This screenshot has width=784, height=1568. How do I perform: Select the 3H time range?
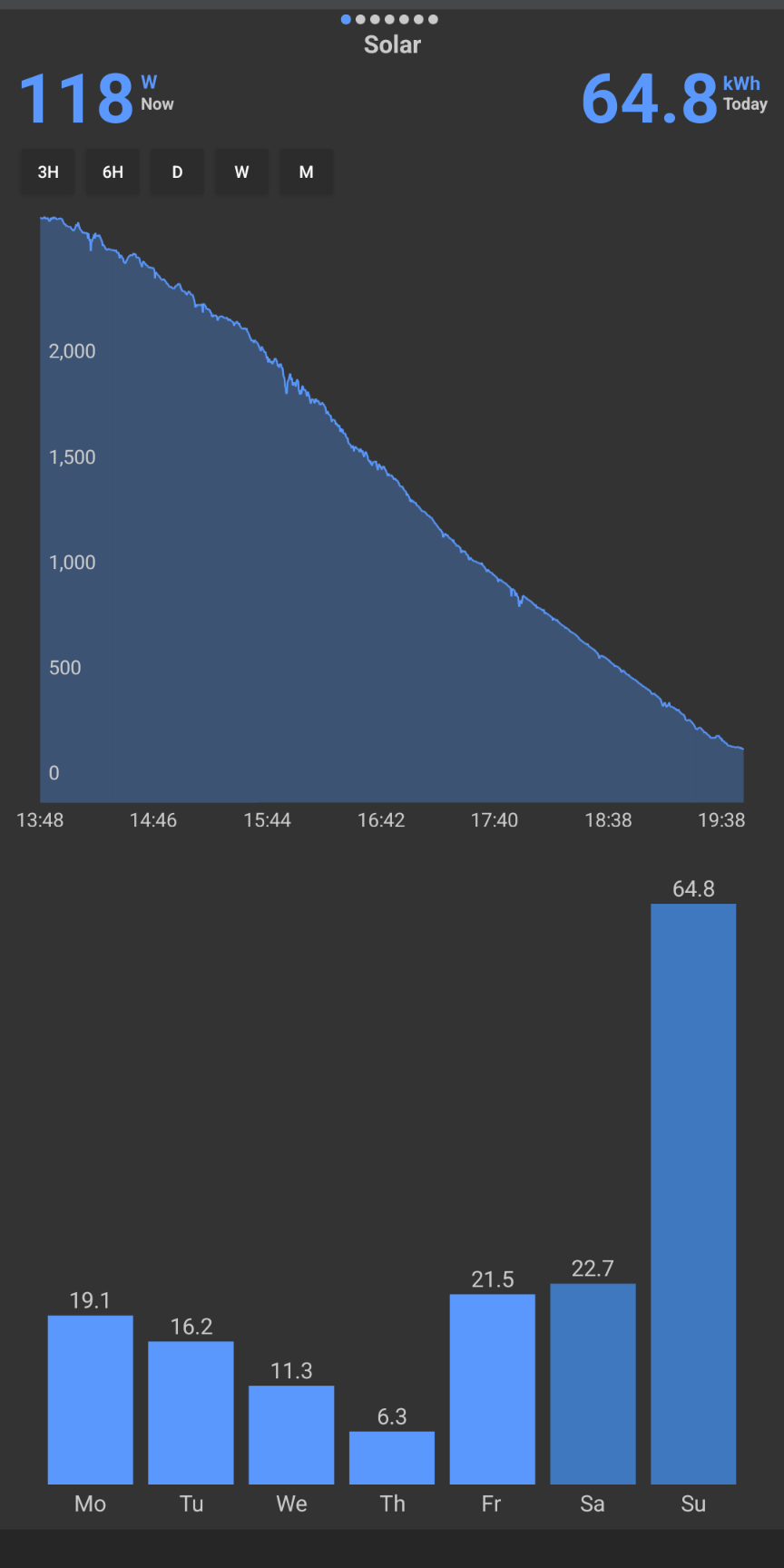tap(48, 171)
